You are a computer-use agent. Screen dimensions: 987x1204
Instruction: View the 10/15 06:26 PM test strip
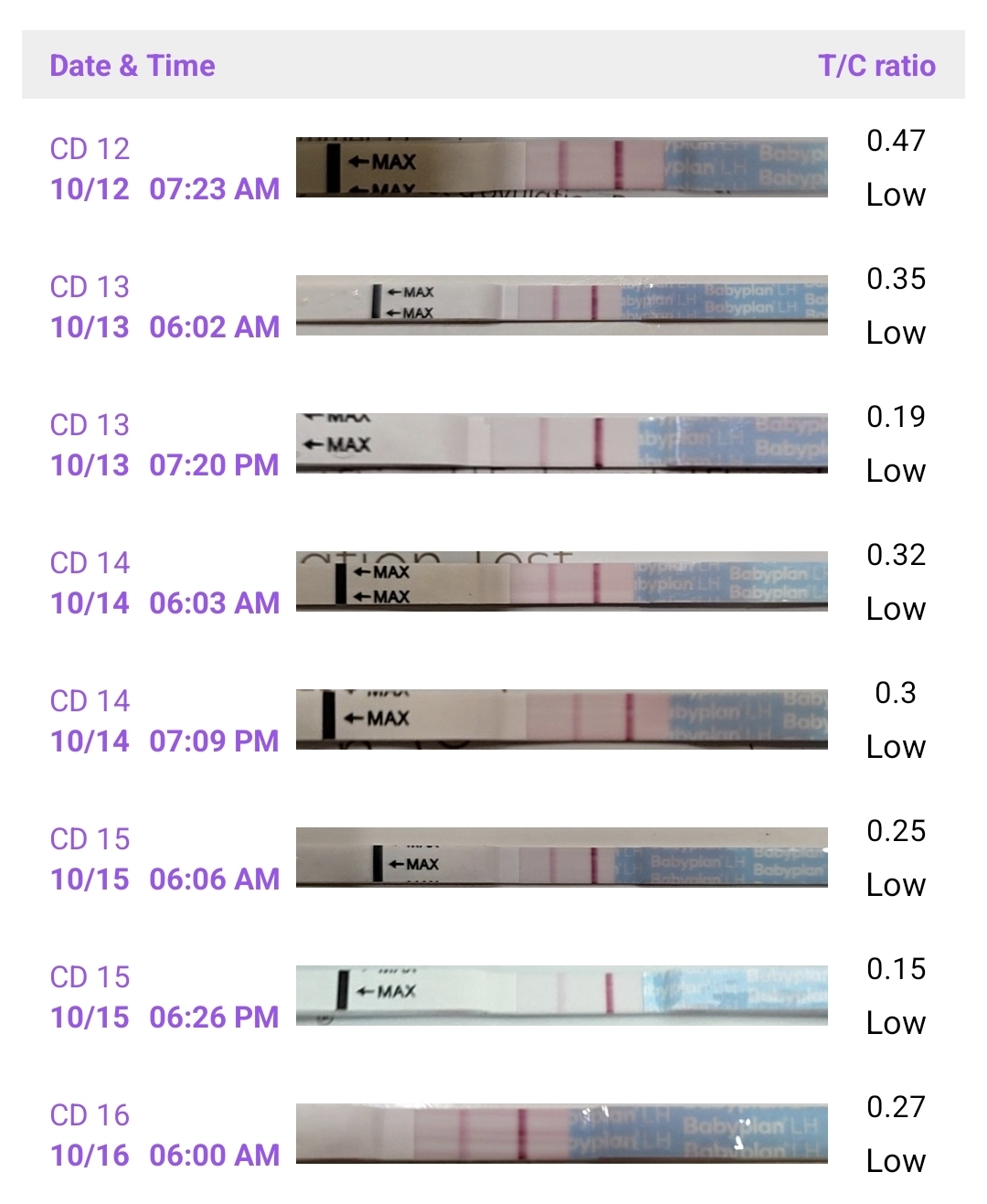561,995
